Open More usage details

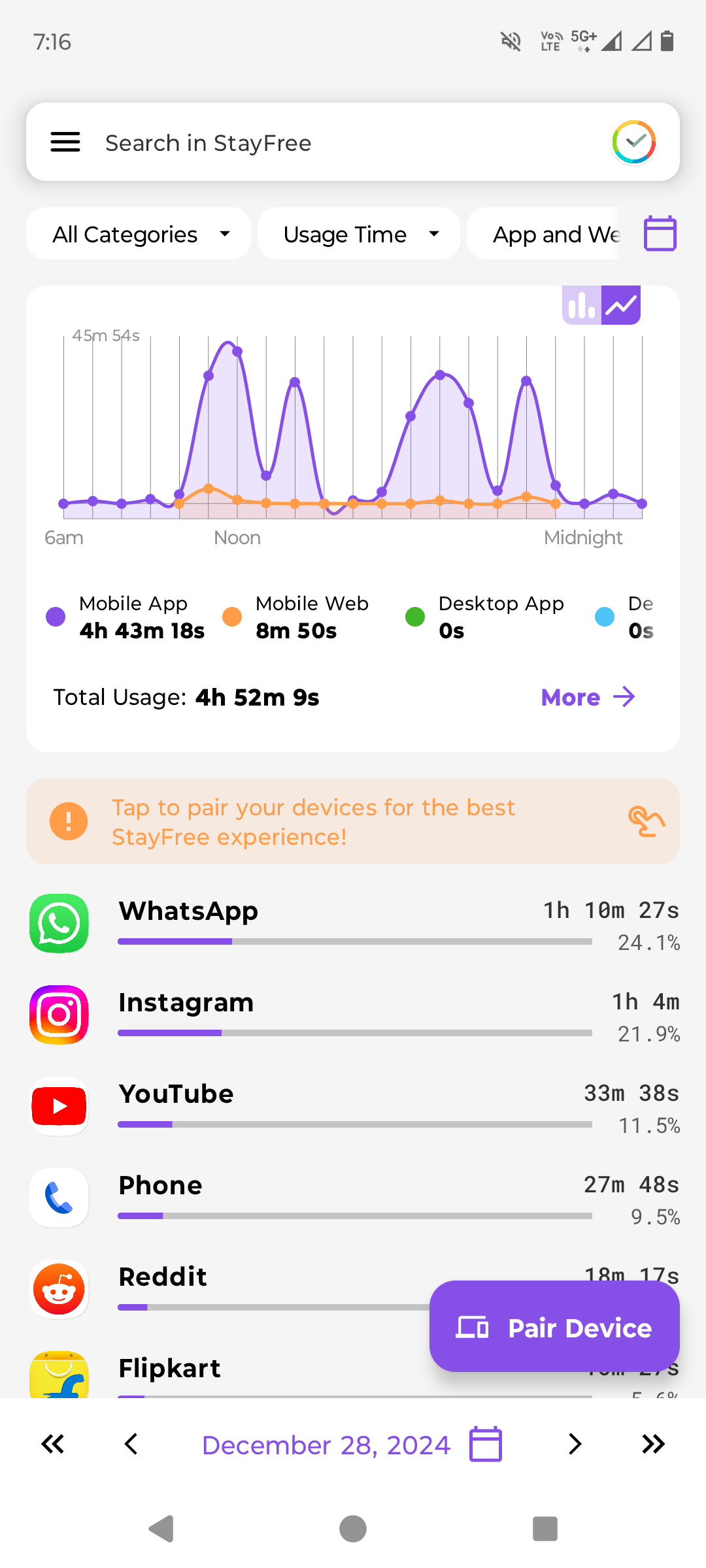588,697
